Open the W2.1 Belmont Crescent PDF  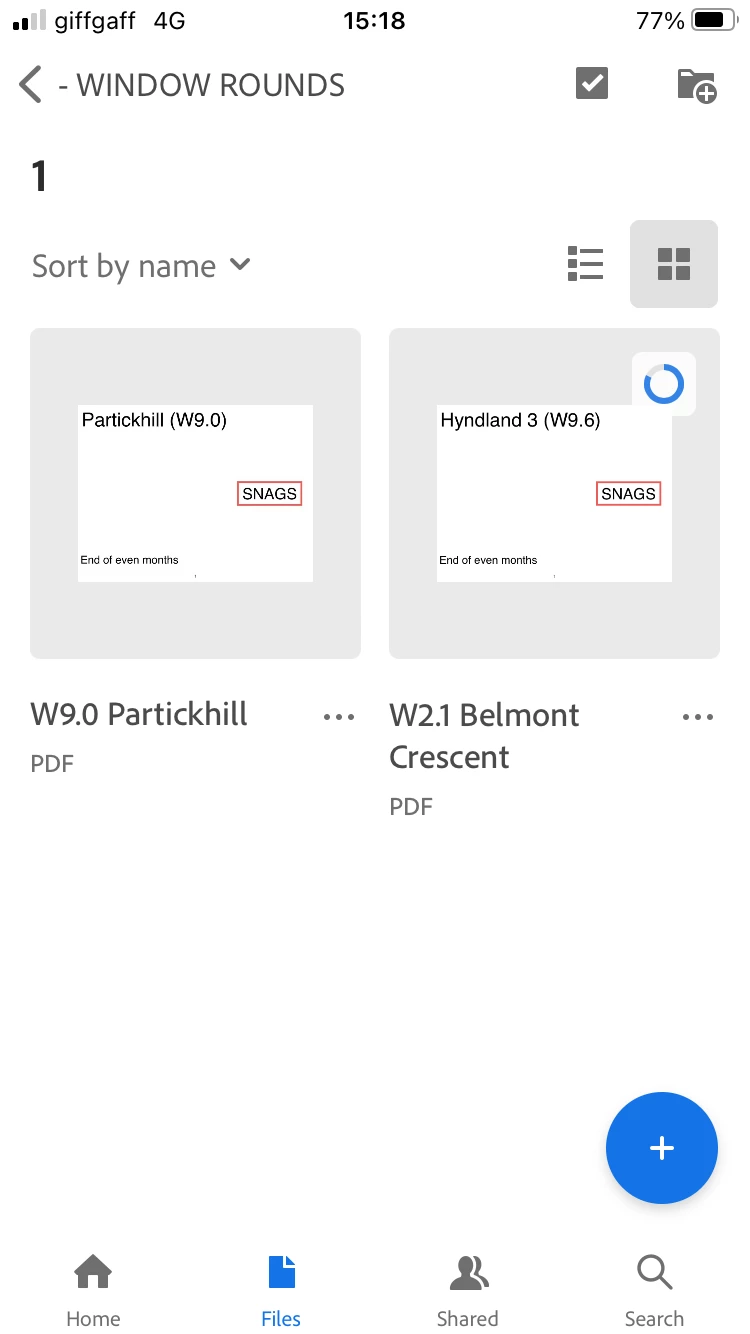click(x=553, y=493)
